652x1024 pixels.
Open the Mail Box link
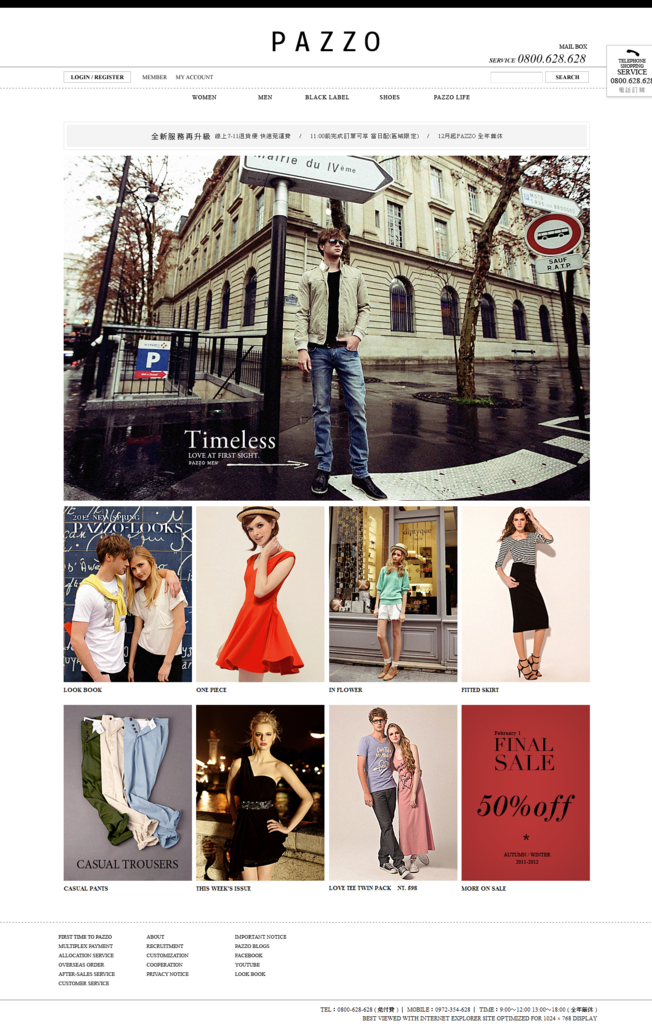pyautogui.click(x=573, y=47)
